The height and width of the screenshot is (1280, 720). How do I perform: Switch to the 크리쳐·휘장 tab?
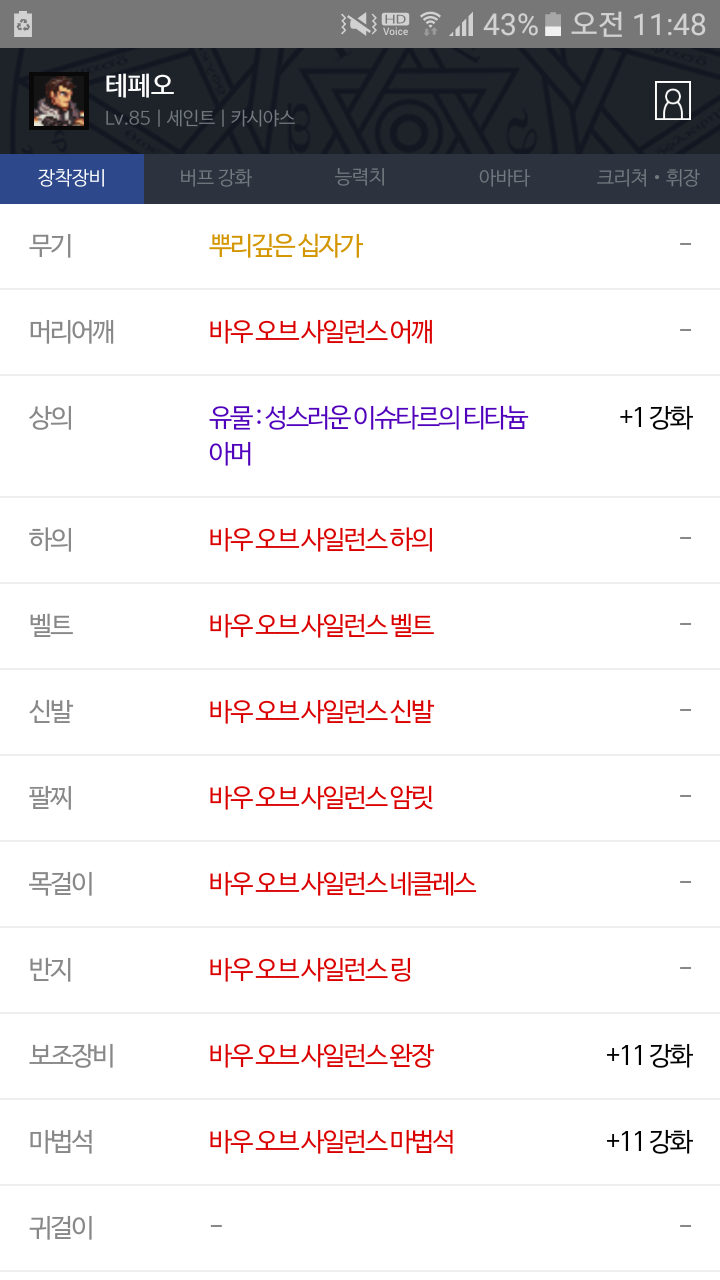pos(647,178)
